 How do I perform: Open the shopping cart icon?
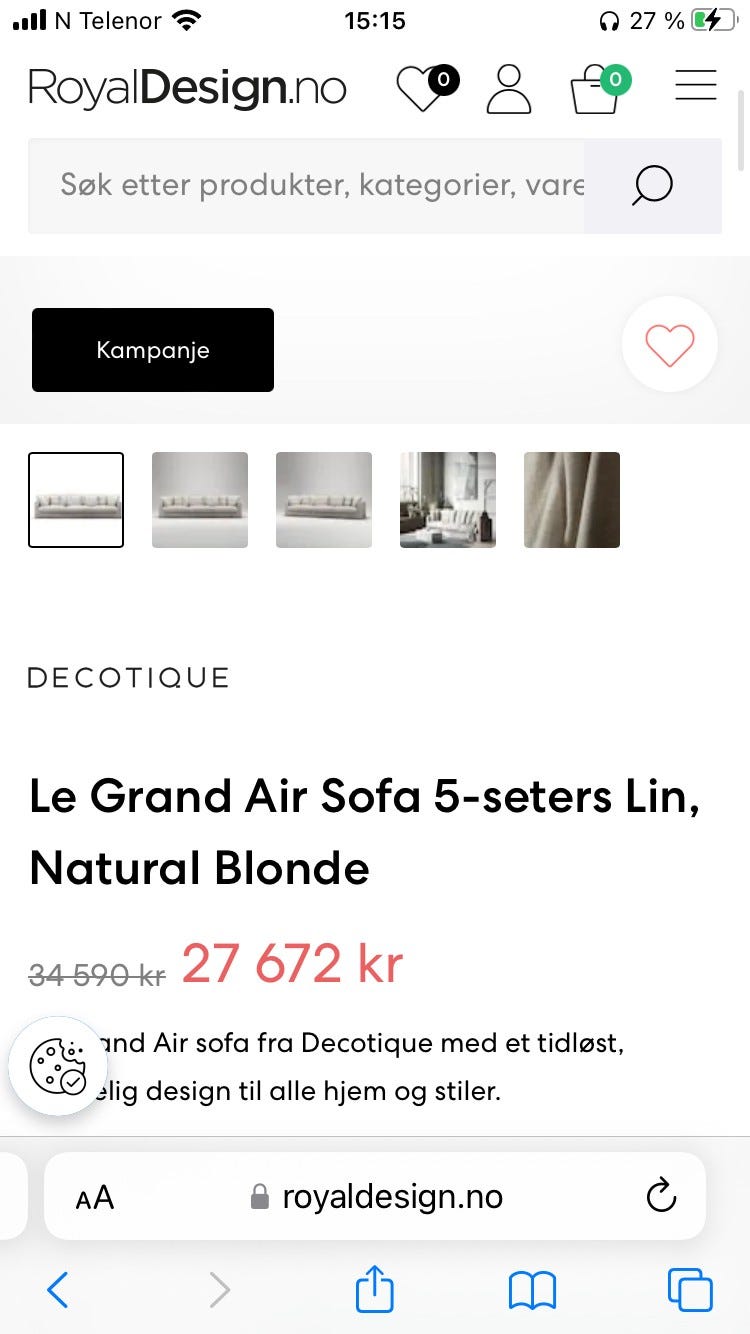[595, 86]
